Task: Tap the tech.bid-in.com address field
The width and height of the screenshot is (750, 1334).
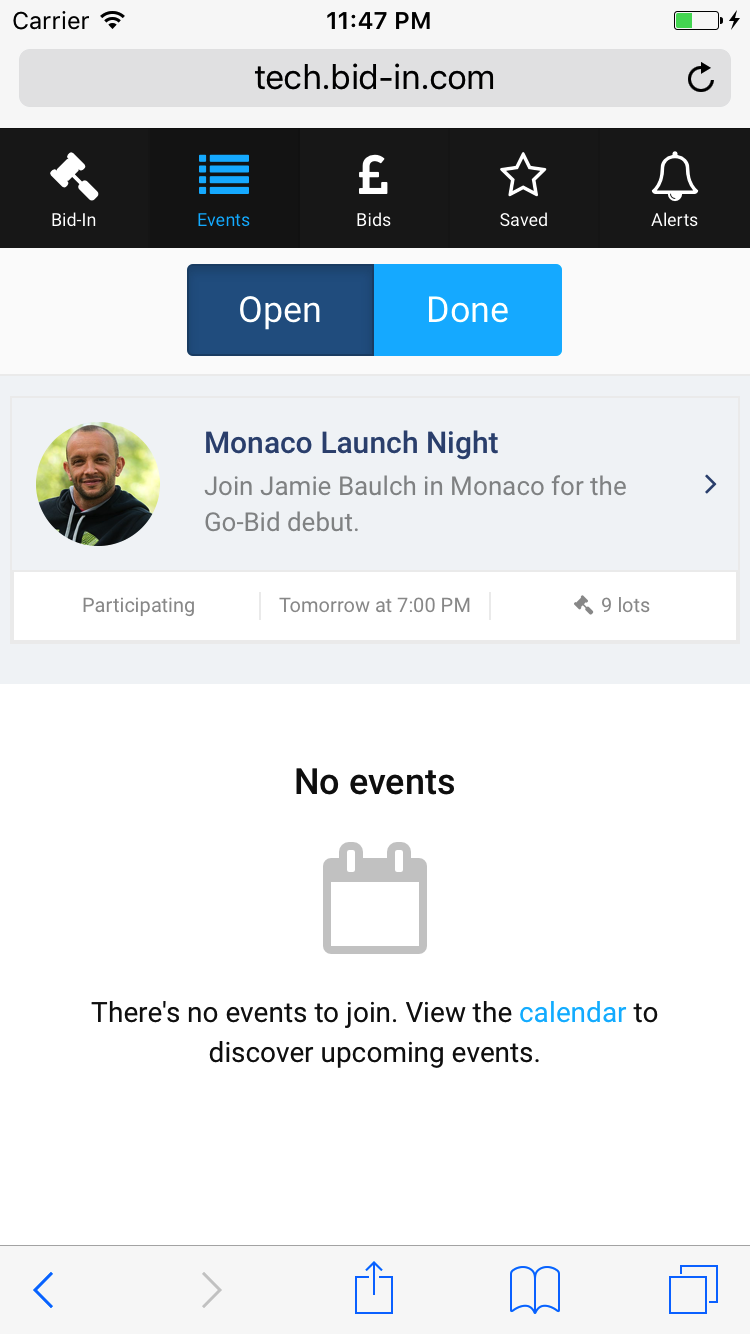Action: tap(375, 78)
